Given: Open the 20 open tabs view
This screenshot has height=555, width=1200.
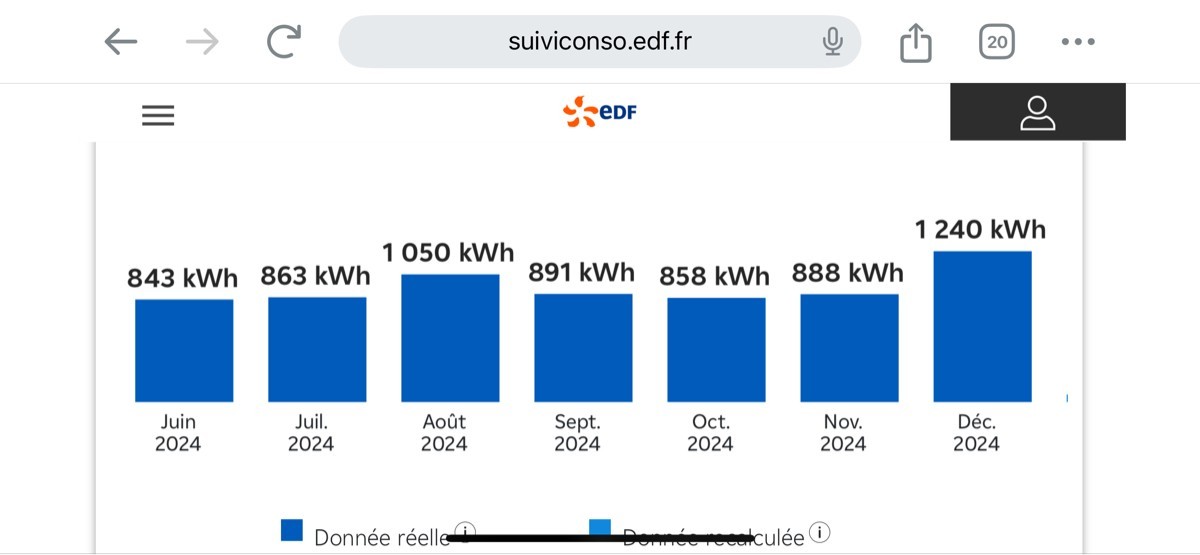Looking at the screenshot, I should [x=996, y=42].
